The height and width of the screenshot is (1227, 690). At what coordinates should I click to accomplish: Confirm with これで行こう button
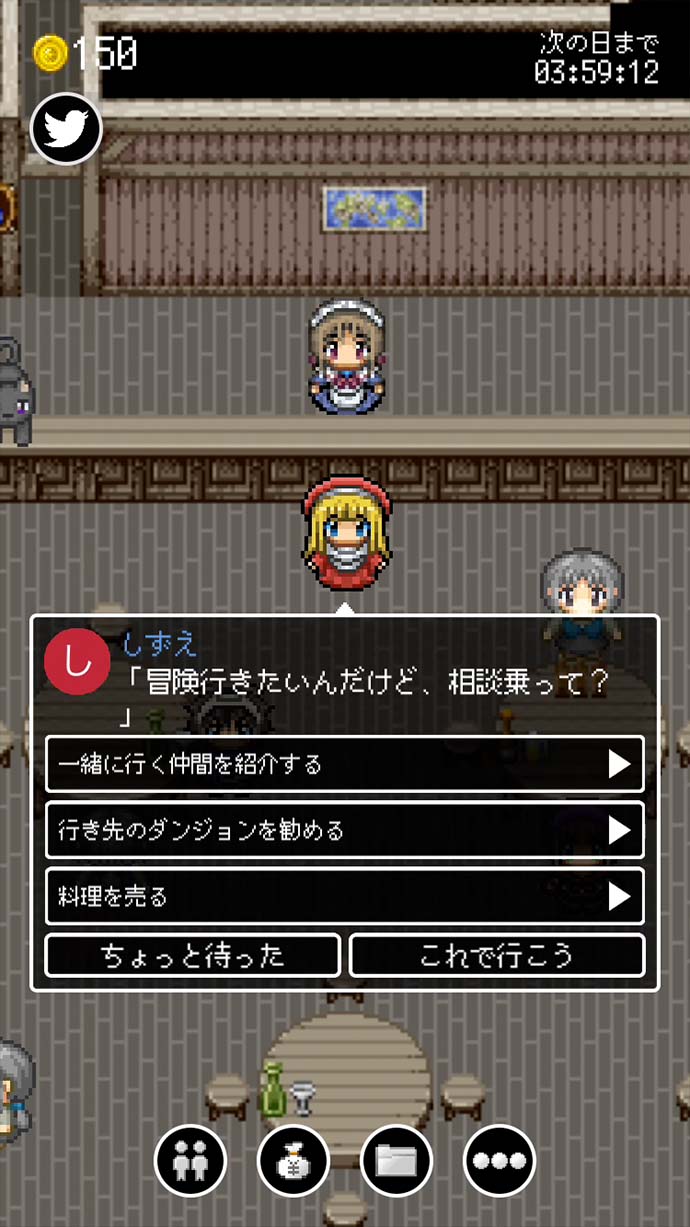pos(496,955)
